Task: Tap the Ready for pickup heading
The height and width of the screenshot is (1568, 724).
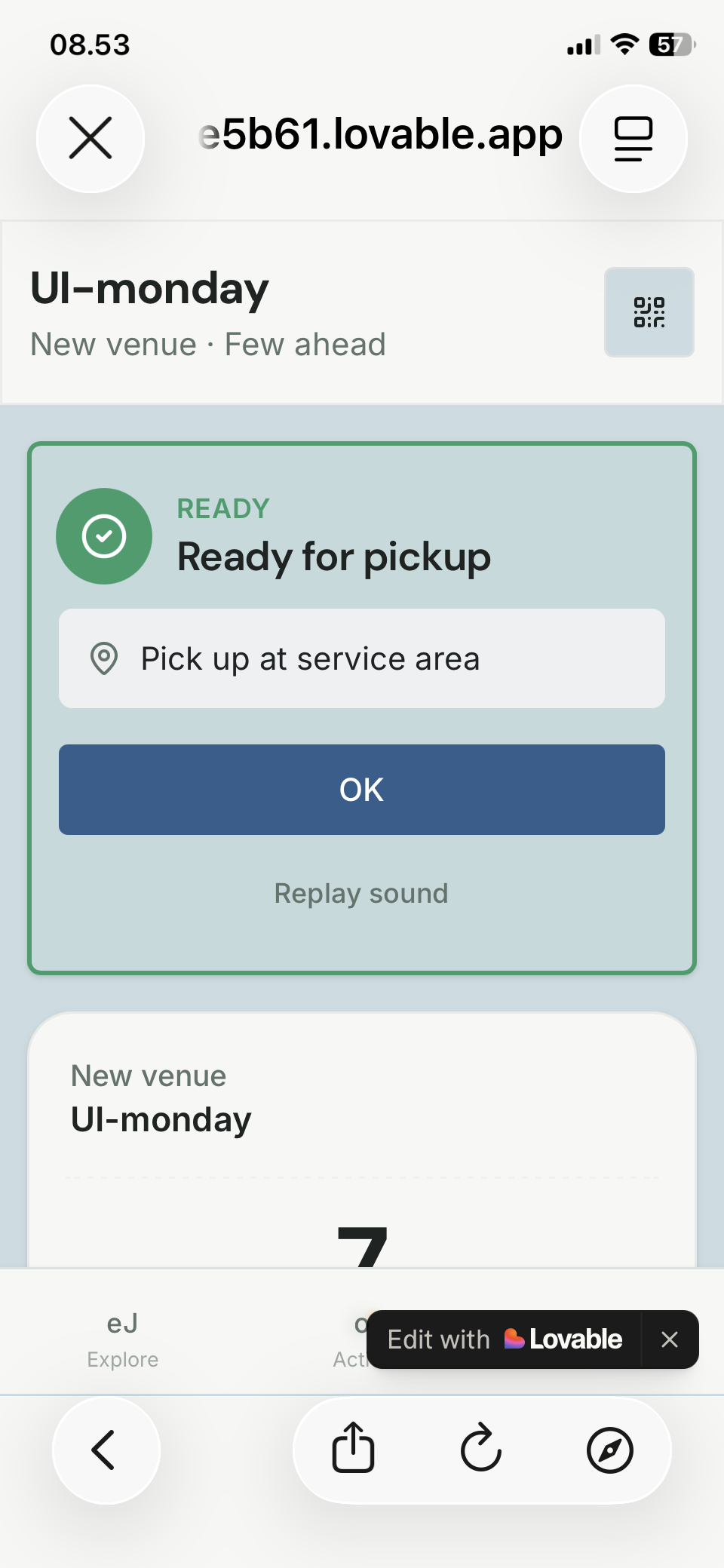Action: [333, 557]
